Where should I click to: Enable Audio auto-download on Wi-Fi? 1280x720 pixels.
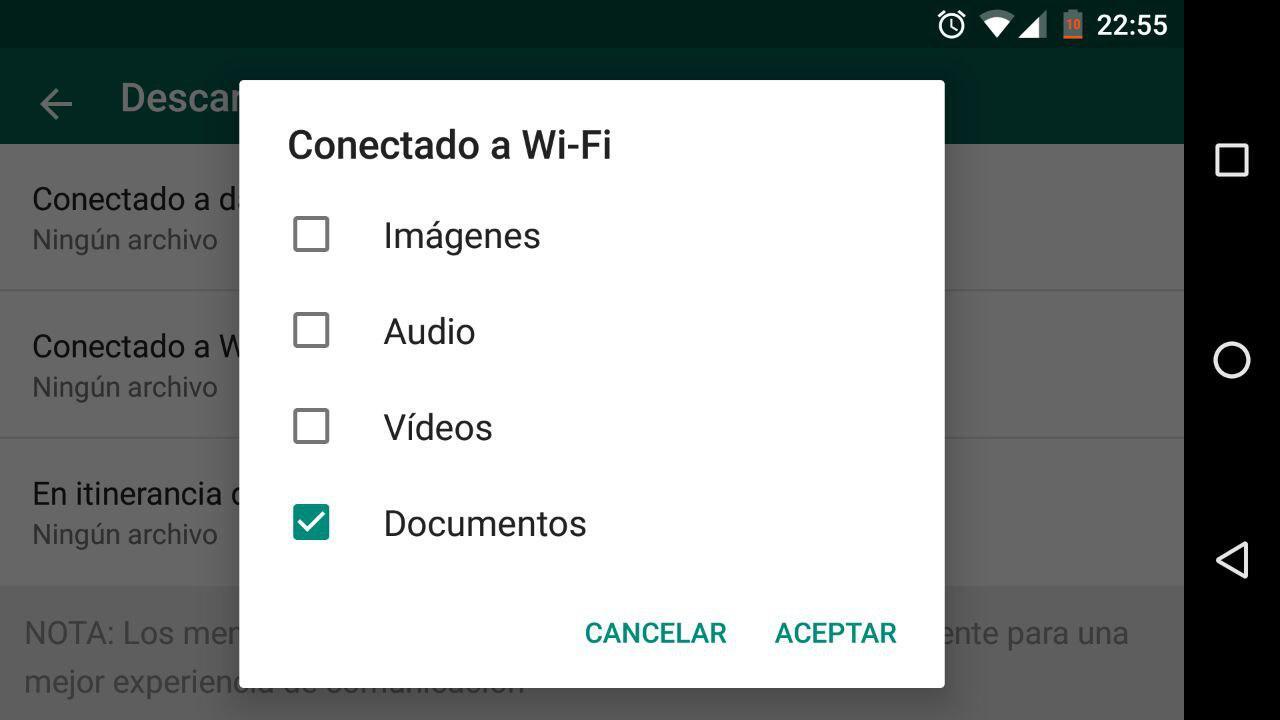311,330
